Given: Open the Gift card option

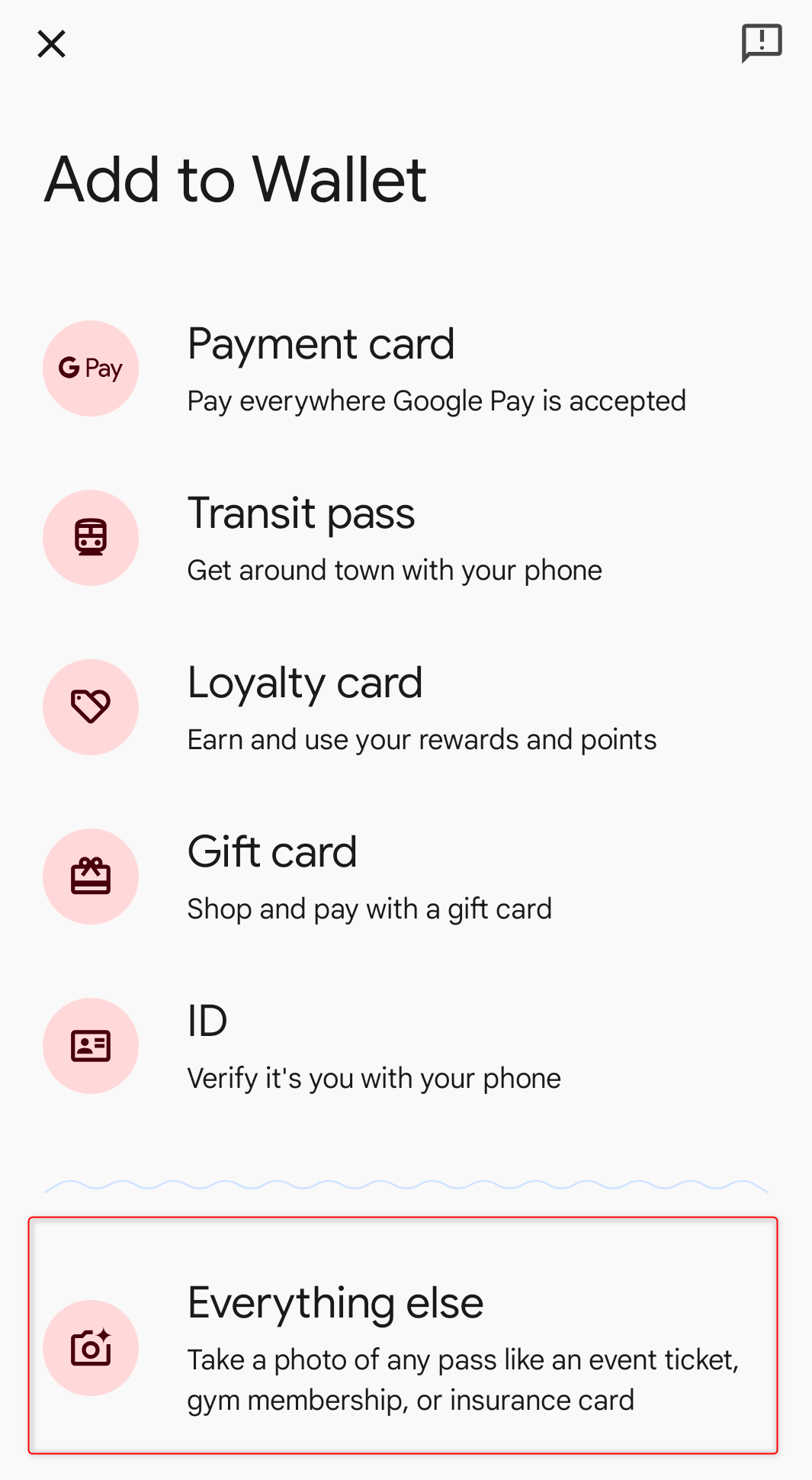Looking at the screenshot, I should click(404, 877).
